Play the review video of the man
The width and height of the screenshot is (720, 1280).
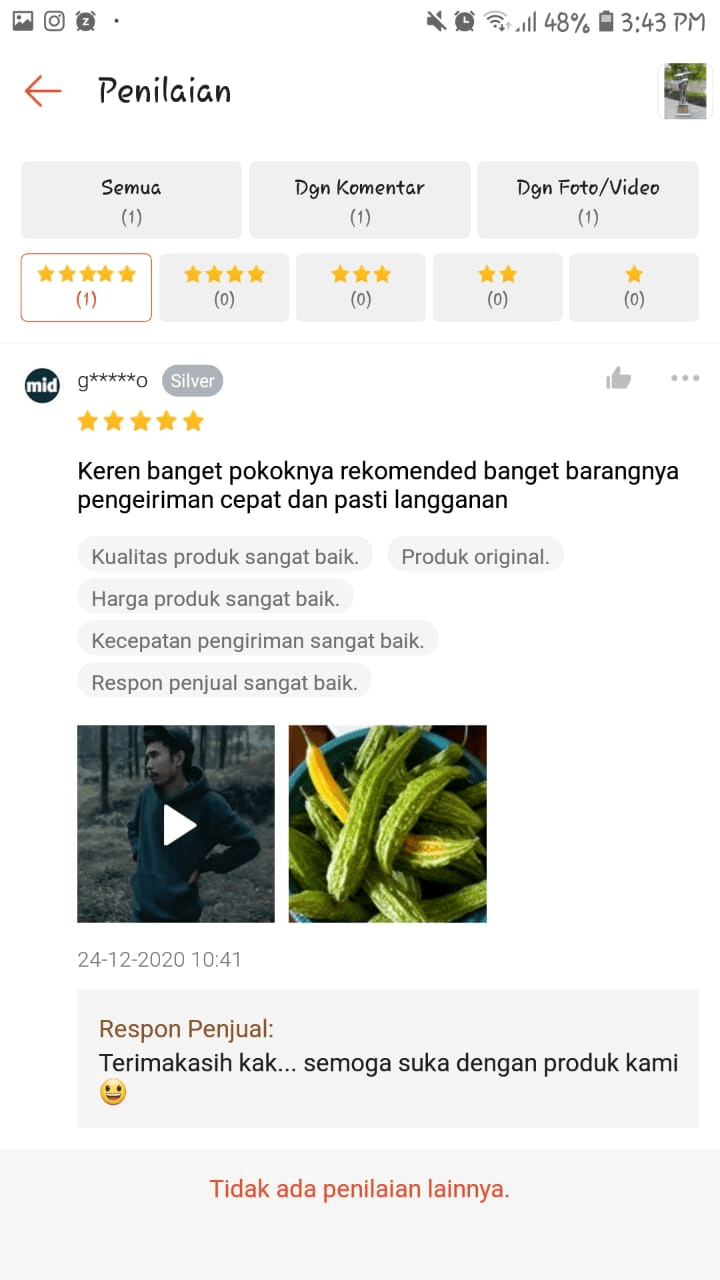point(176,824)
